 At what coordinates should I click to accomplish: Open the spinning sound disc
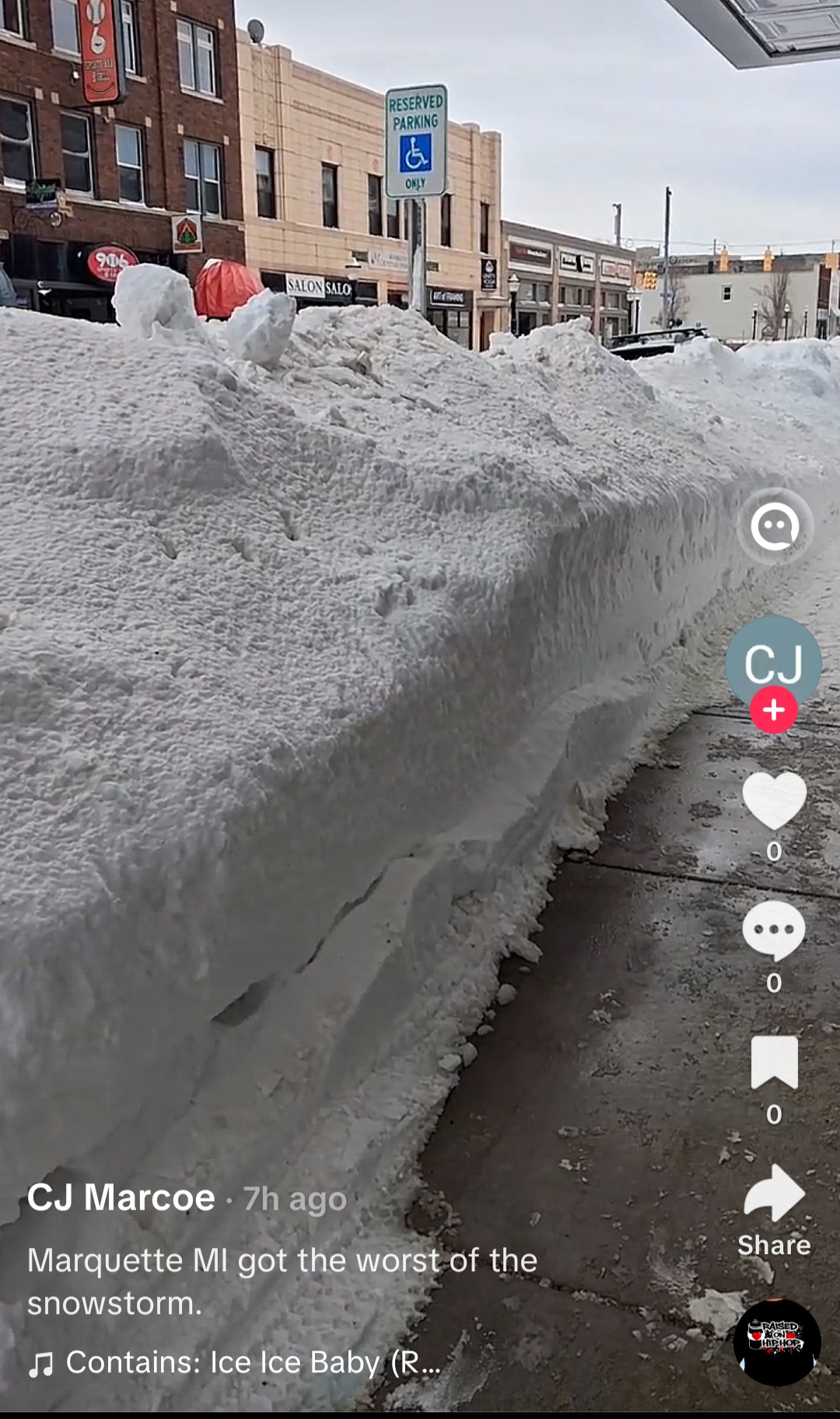776,1341
